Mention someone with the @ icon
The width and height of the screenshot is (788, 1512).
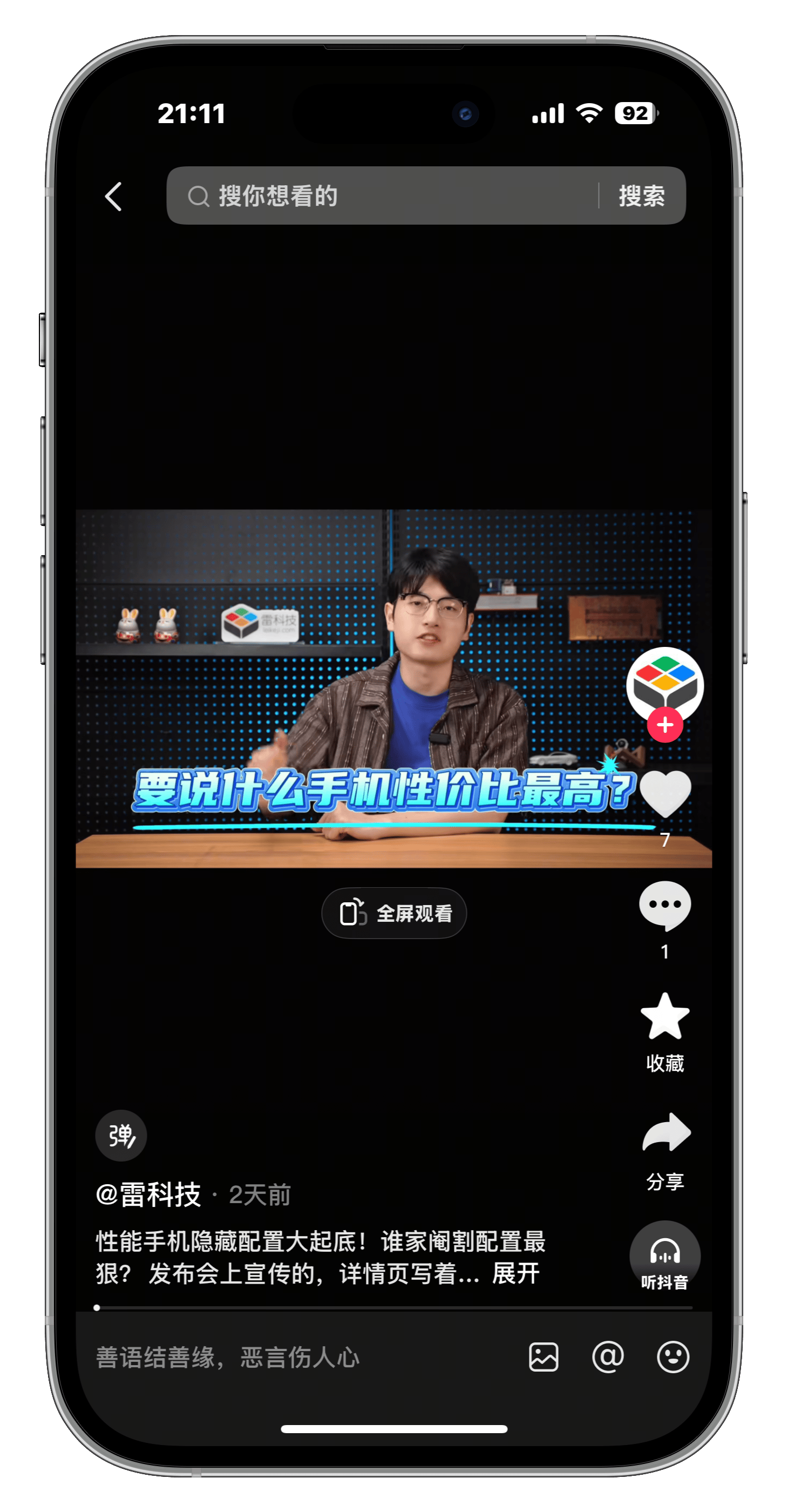coord(608,1357)
